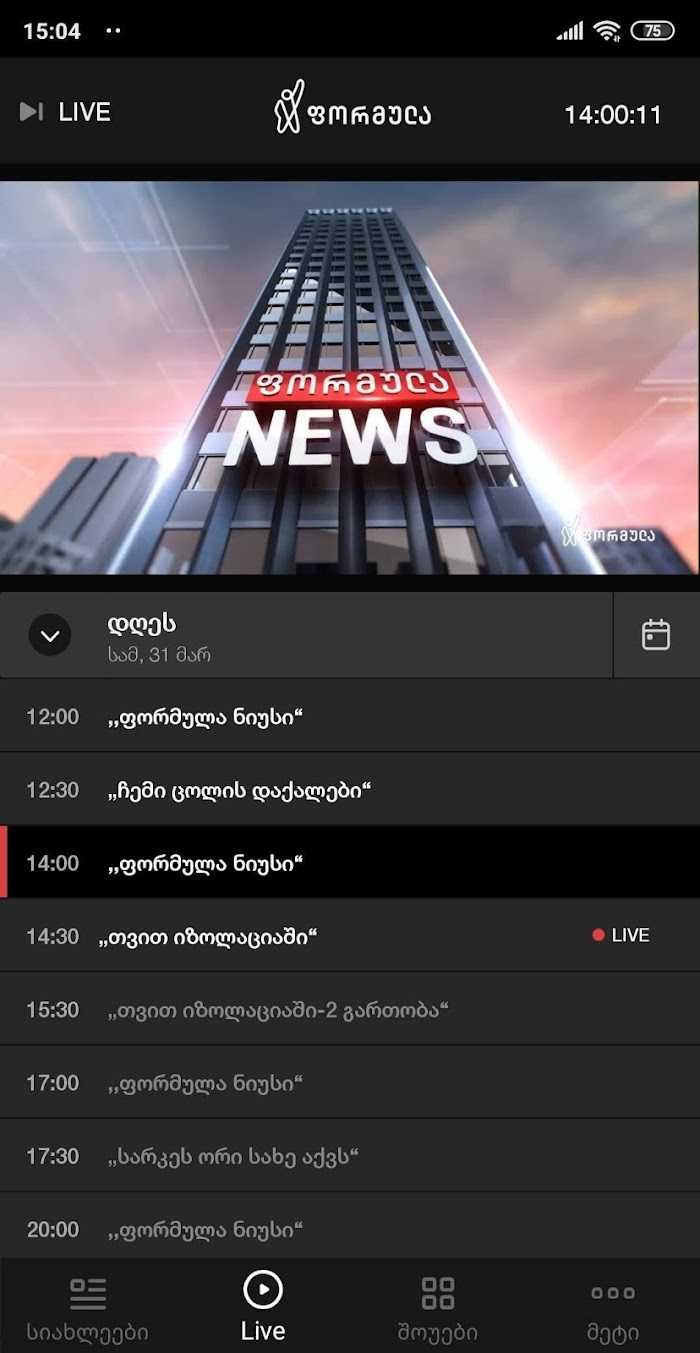This screenshot has width=700, height=1353.
Task: Expand the დღეს day dropdown chevron
Action: 50,635
